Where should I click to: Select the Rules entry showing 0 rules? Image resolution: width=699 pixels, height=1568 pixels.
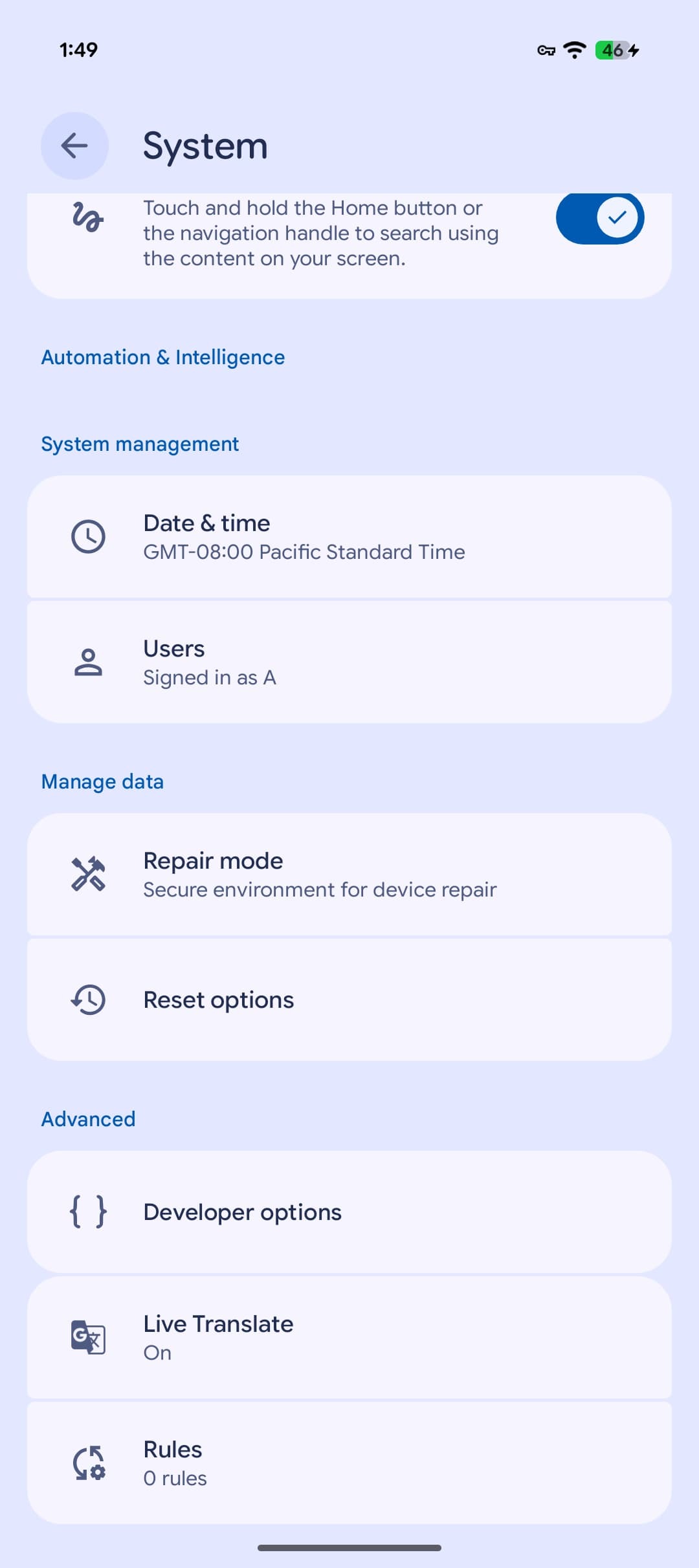[x=349, y=1463]
